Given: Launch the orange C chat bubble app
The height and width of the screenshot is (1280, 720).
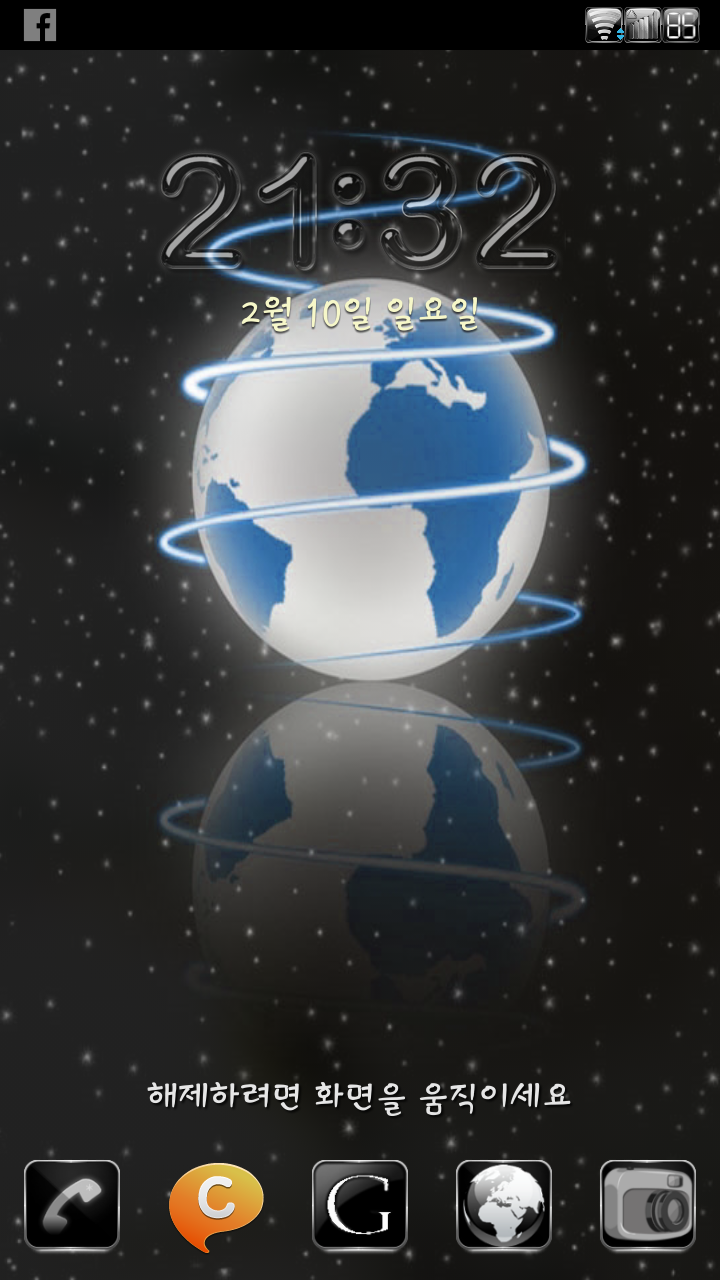Looking at the screenshot, I should (216, 1205).
